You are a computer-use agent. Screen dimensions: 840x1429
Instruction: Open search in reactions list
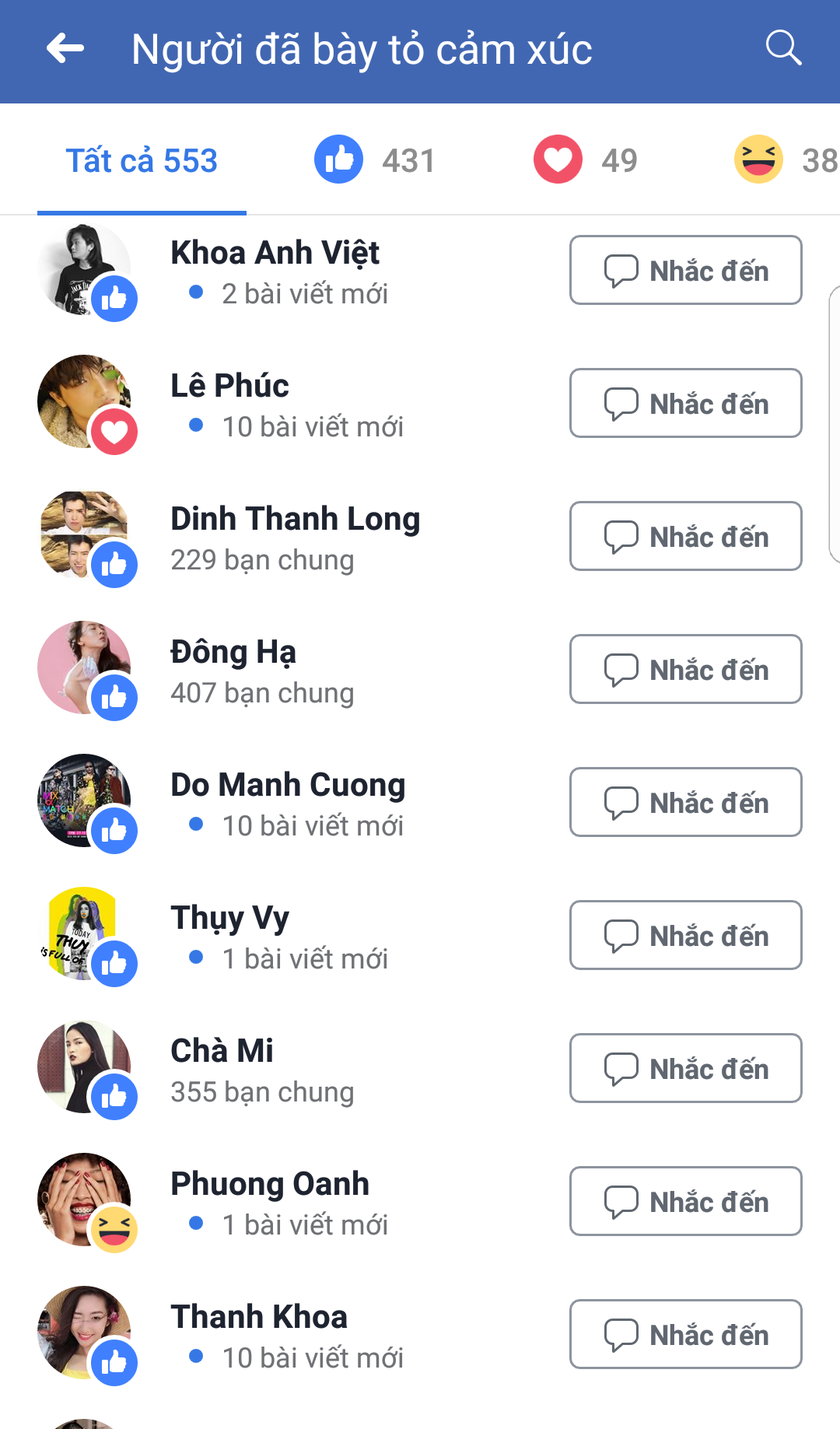[782, 48]
